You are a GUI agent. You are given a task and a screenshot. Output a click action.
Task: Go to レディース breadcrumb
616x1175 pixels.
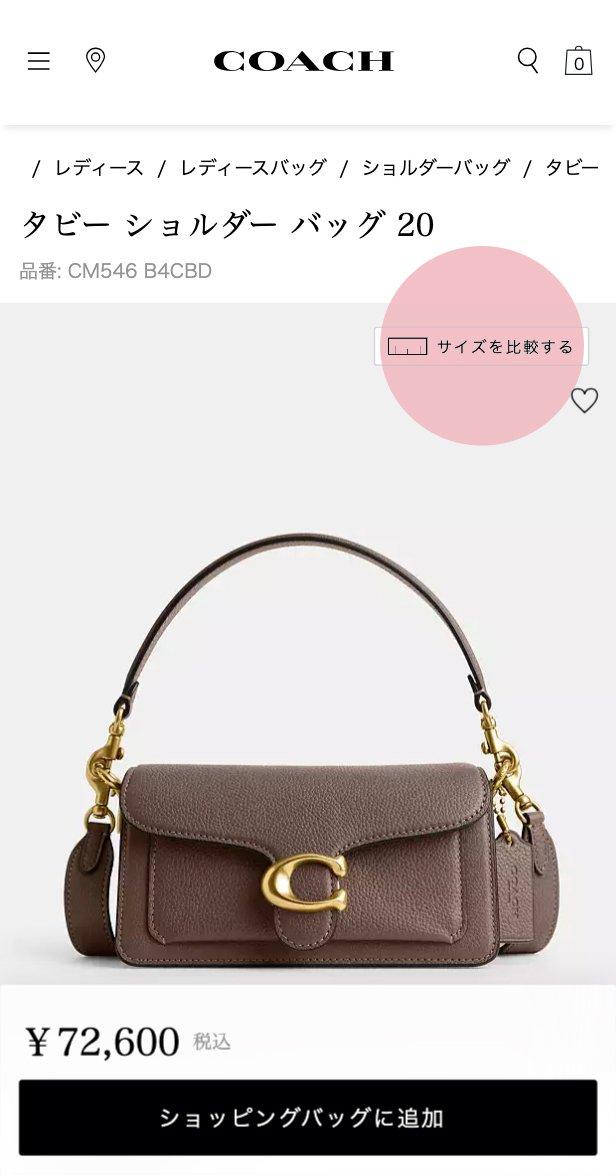coord(99,168)
